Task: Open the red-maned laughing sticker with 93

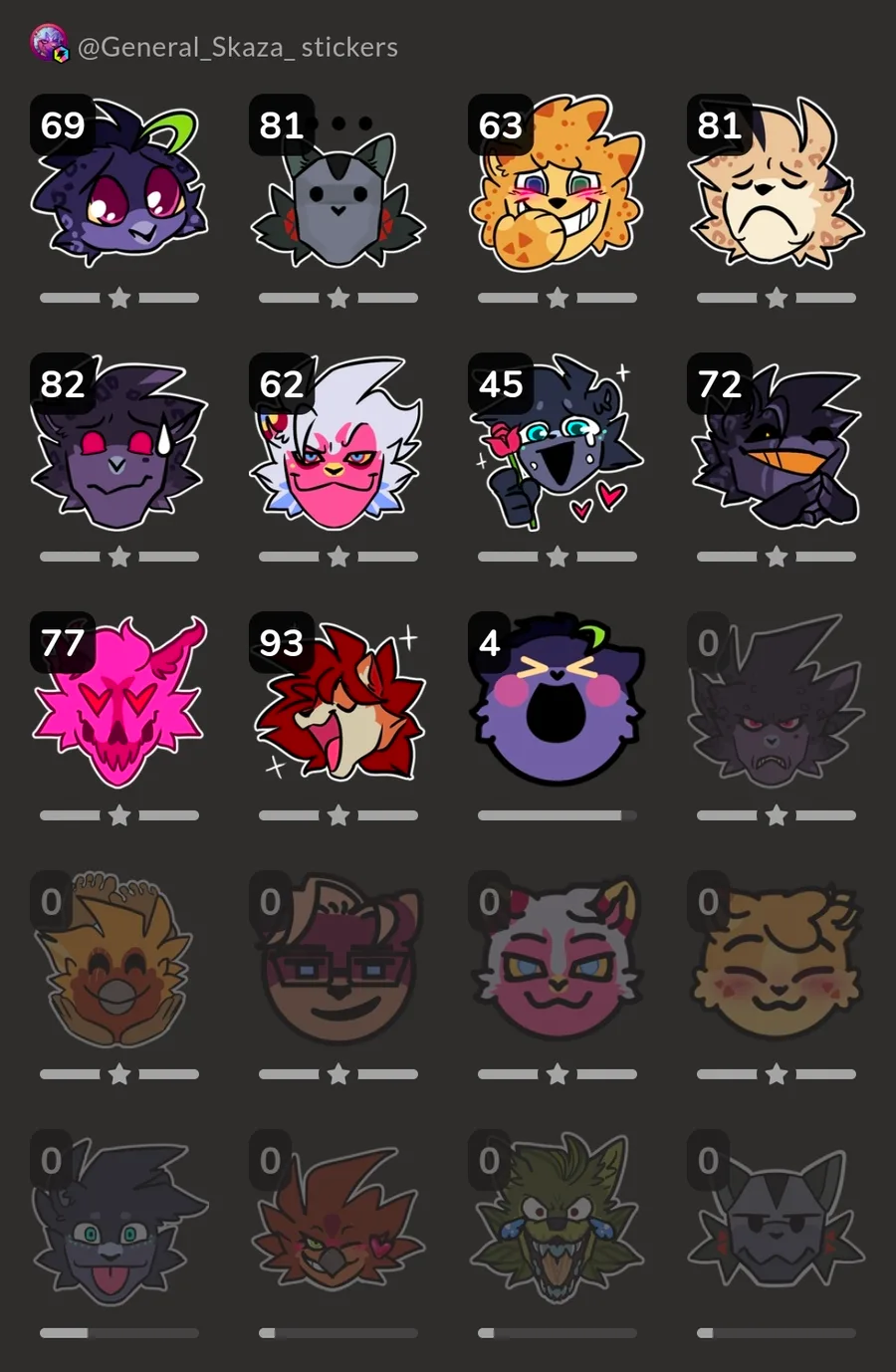Action: pyautogui.click(x=338, y=702)
